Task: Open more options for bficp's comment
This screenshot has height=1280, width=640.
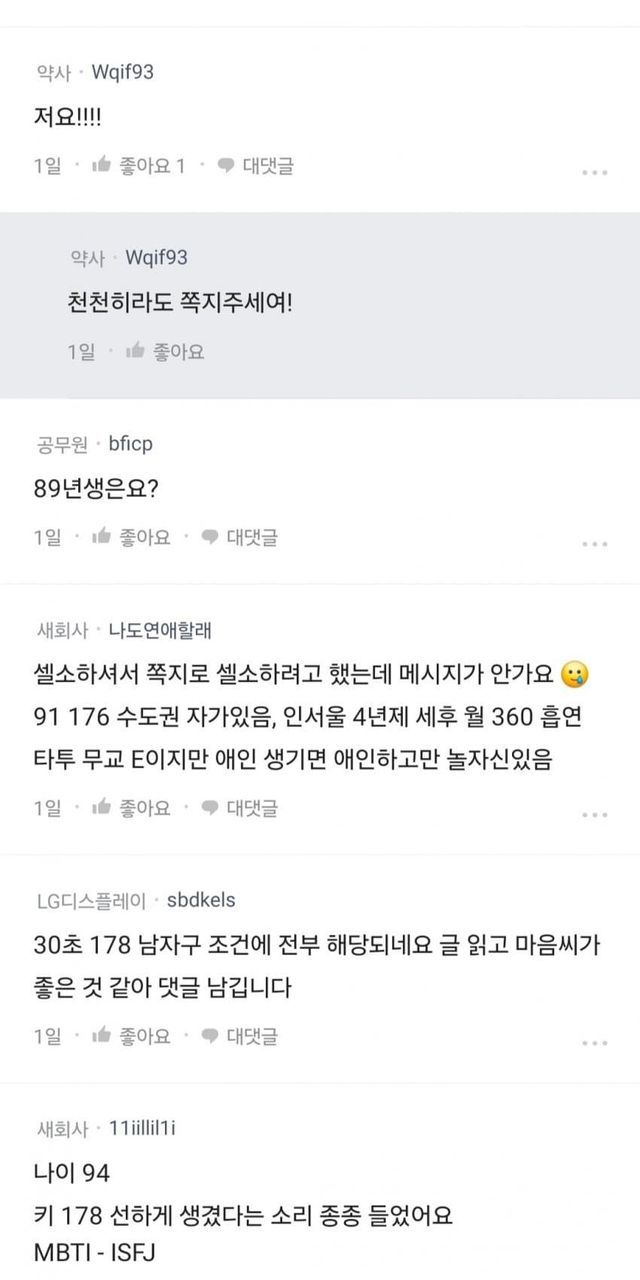Action: [x=594, y=543]
